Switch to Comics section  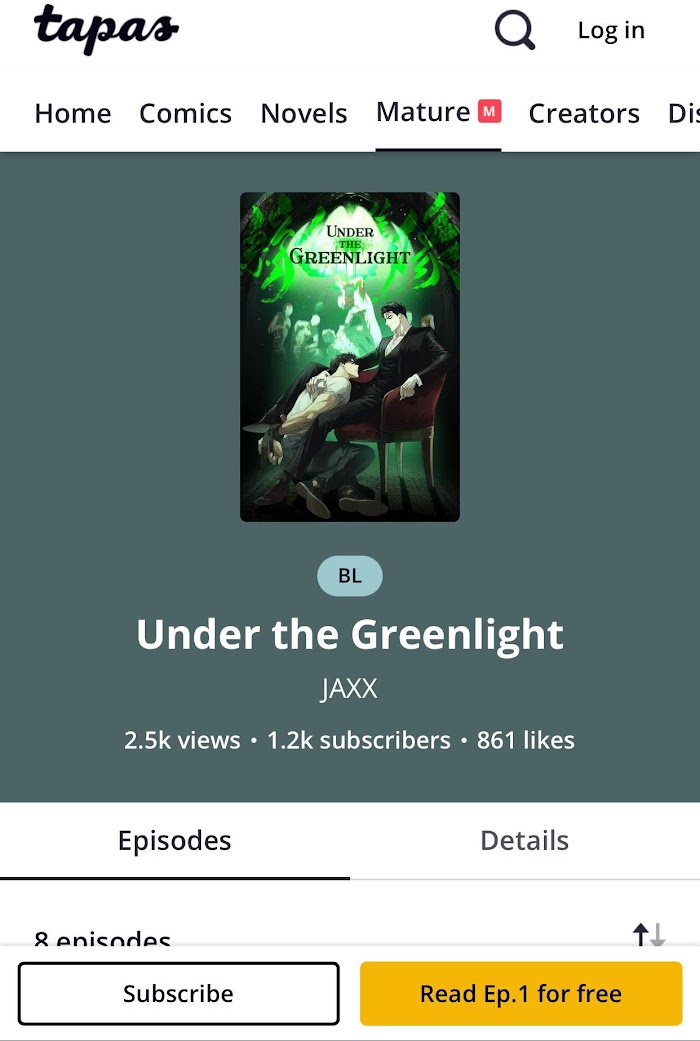pos(185,113)
